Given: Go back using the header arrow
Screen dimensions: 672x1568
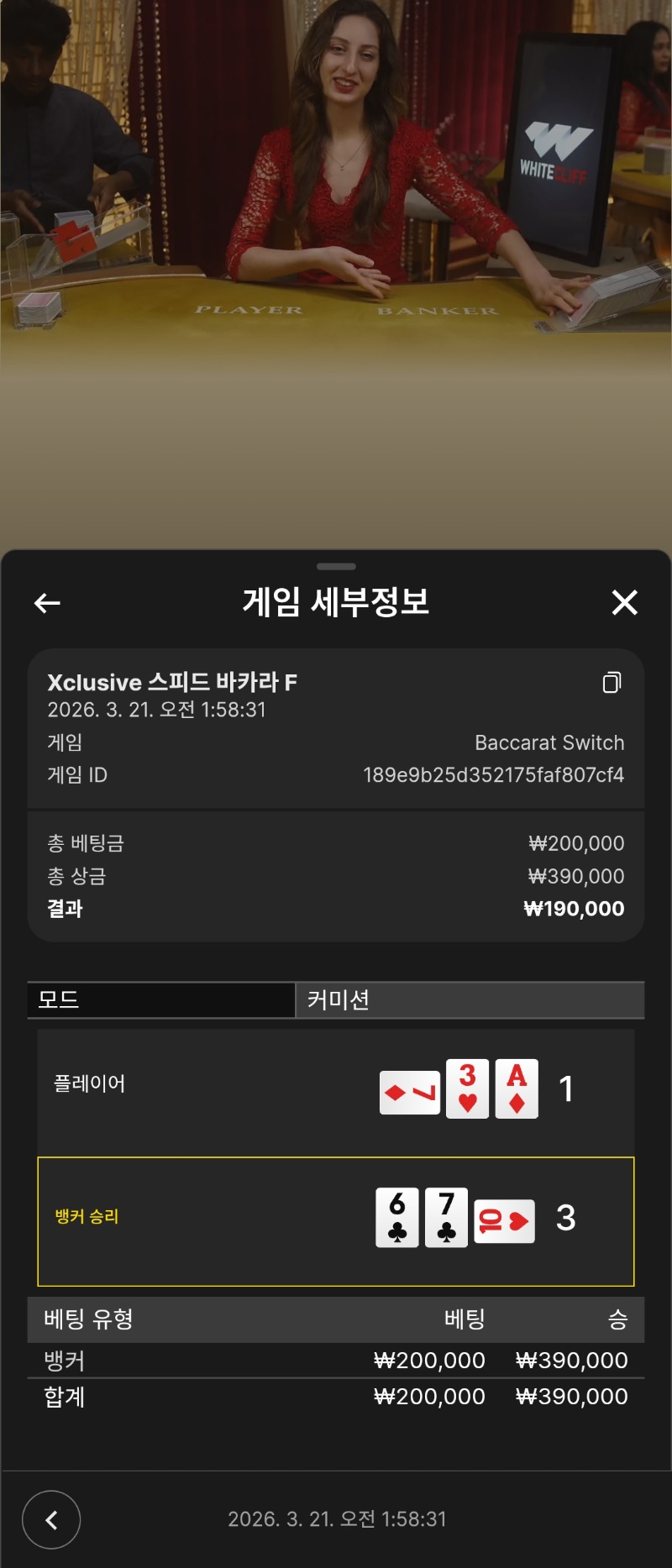Looking at the screenshot, I should 47,602.
